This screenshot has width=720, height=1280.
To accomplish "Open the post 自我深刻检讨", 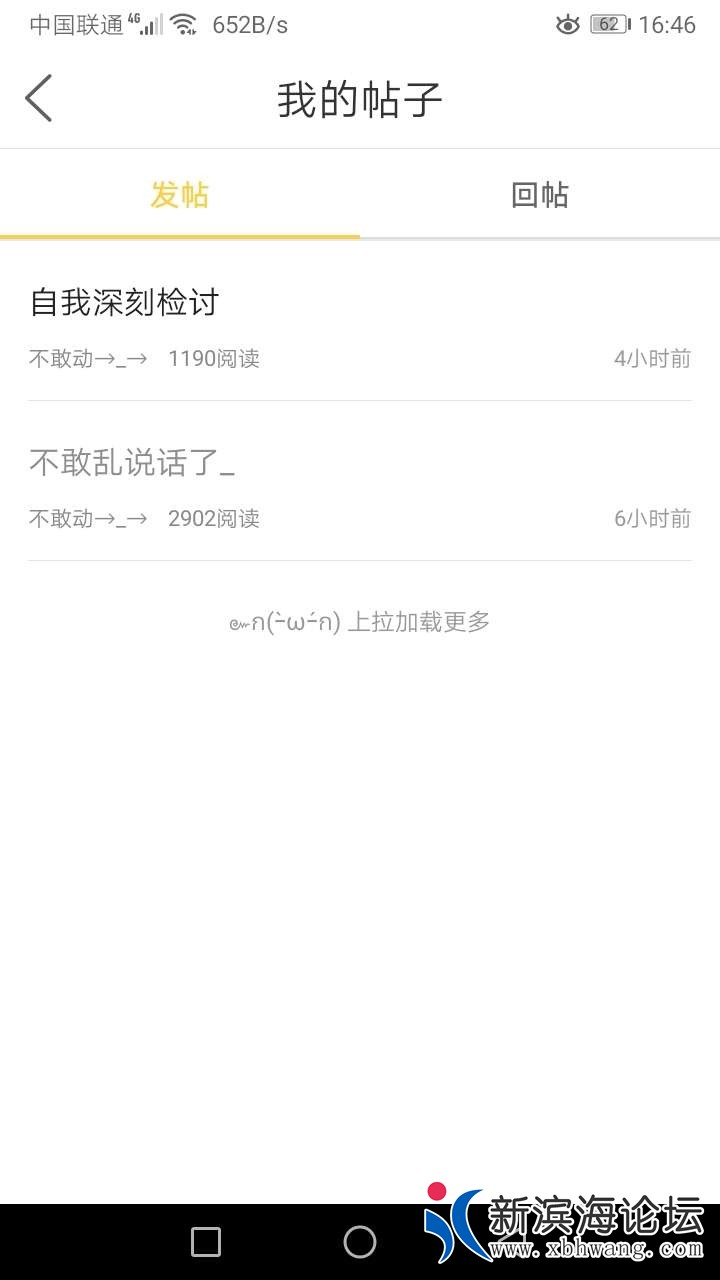I will [x=125, y=303].
